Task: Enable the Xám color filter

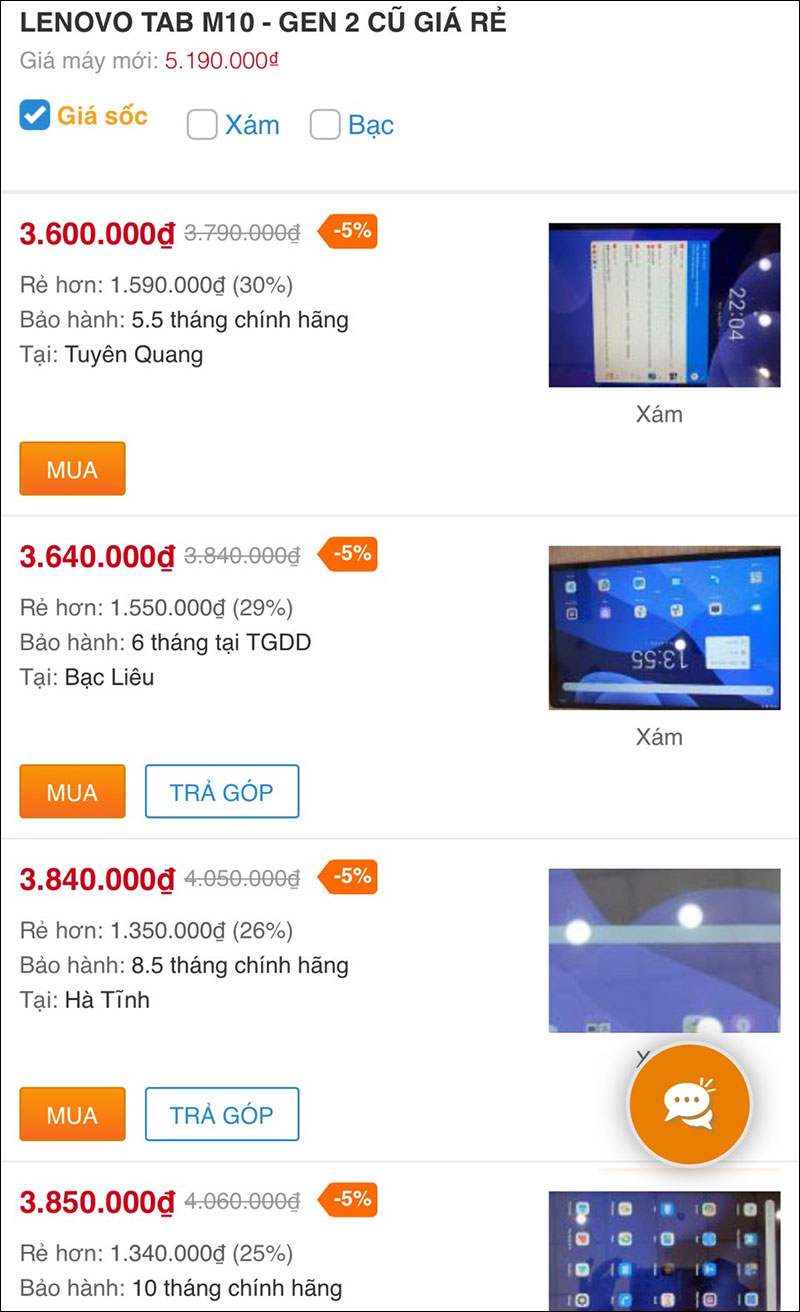Action: [202, 124]
